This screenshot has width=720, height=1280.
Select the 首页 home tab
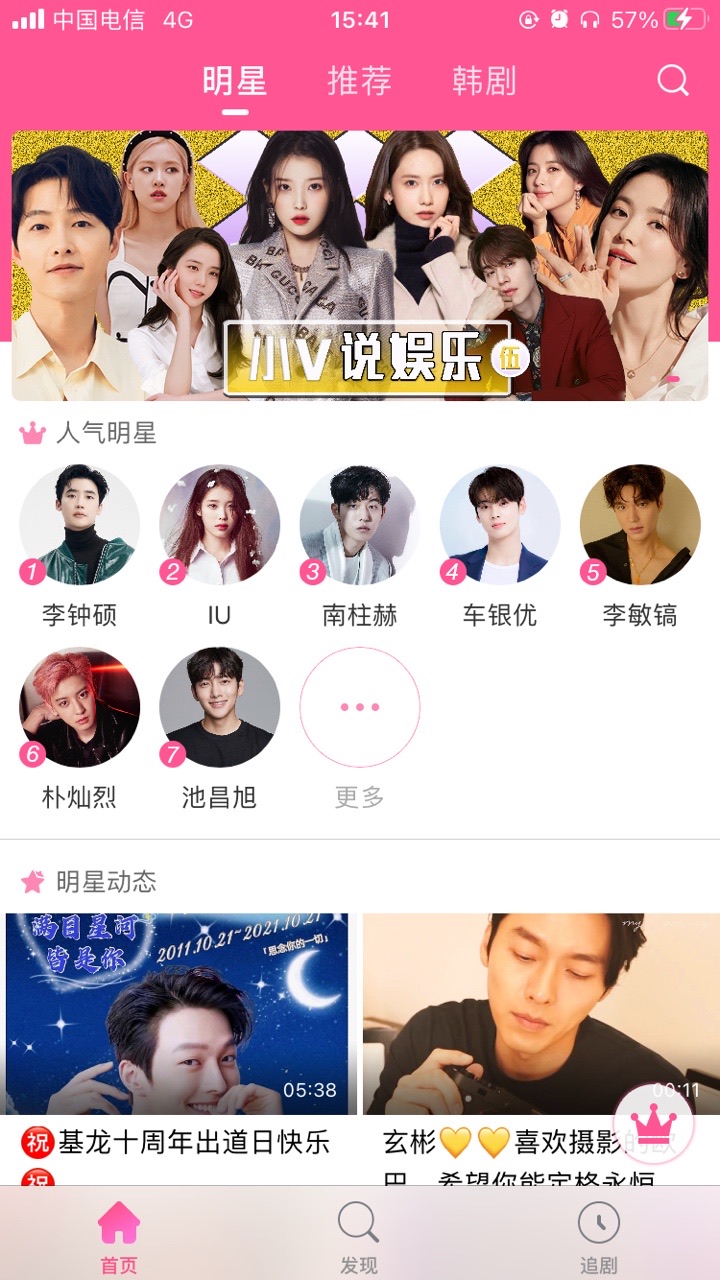[x=119, y=1235]
